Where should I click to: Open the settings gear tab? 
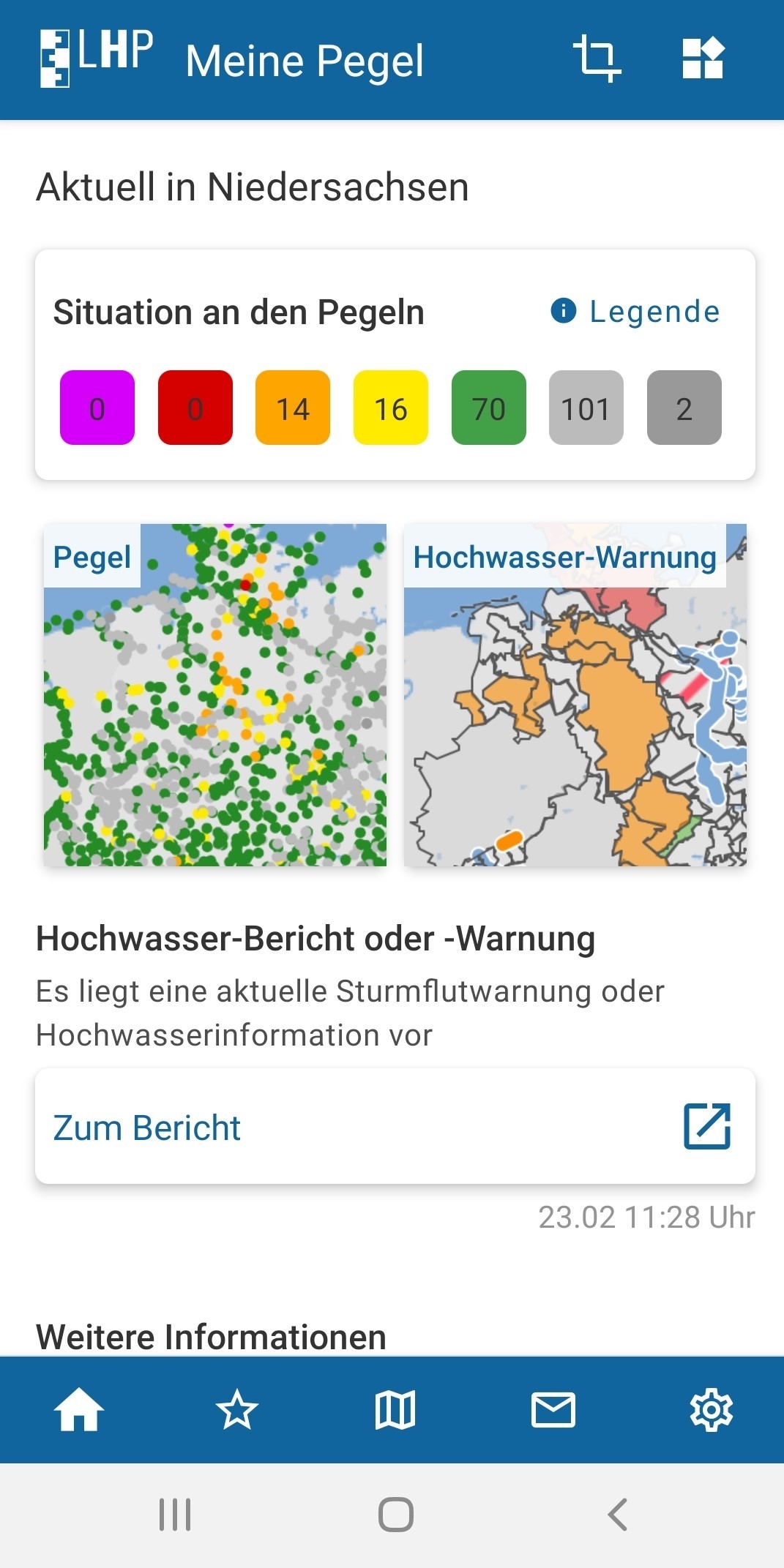(x=712, y=1409)
